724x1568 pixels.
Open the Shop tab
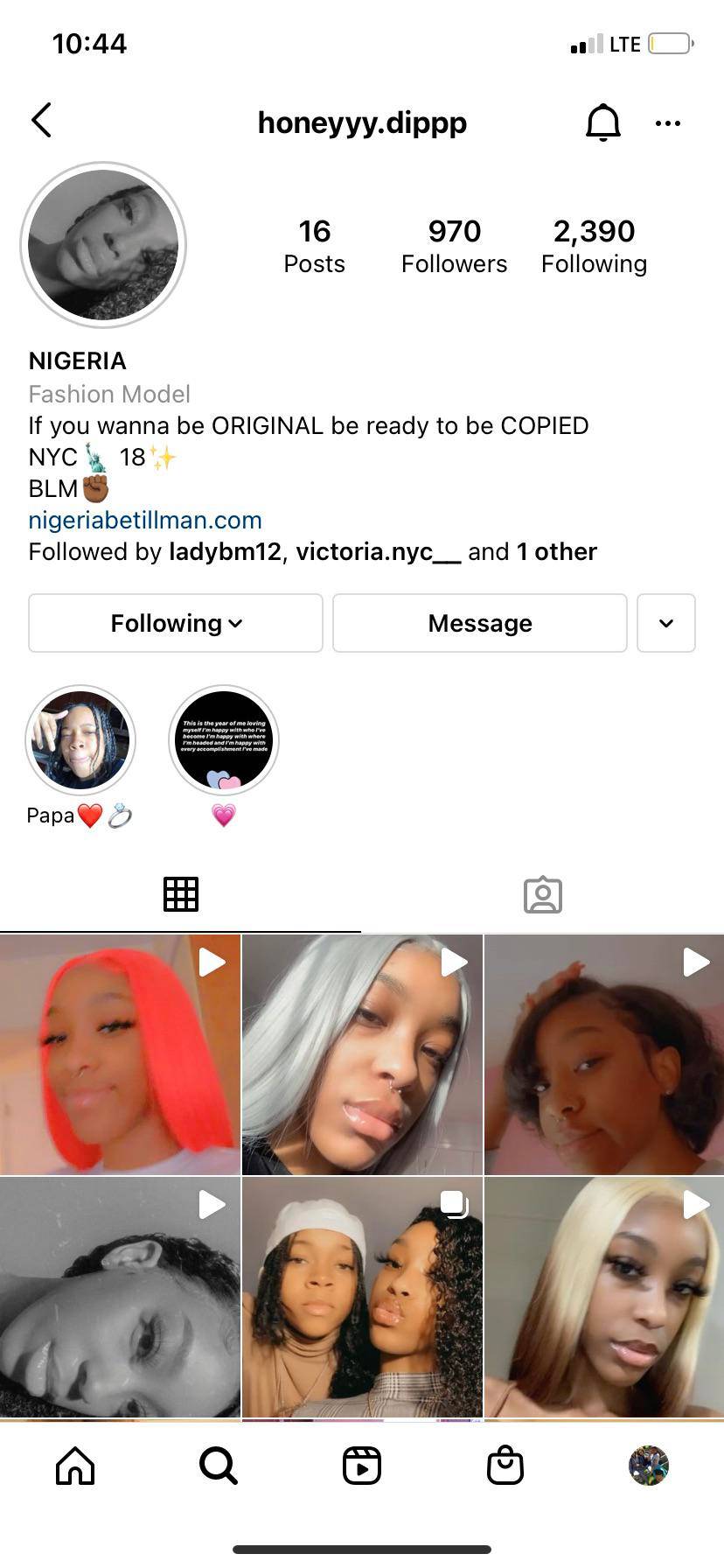pyautogui.click(x=505, y=1465)
